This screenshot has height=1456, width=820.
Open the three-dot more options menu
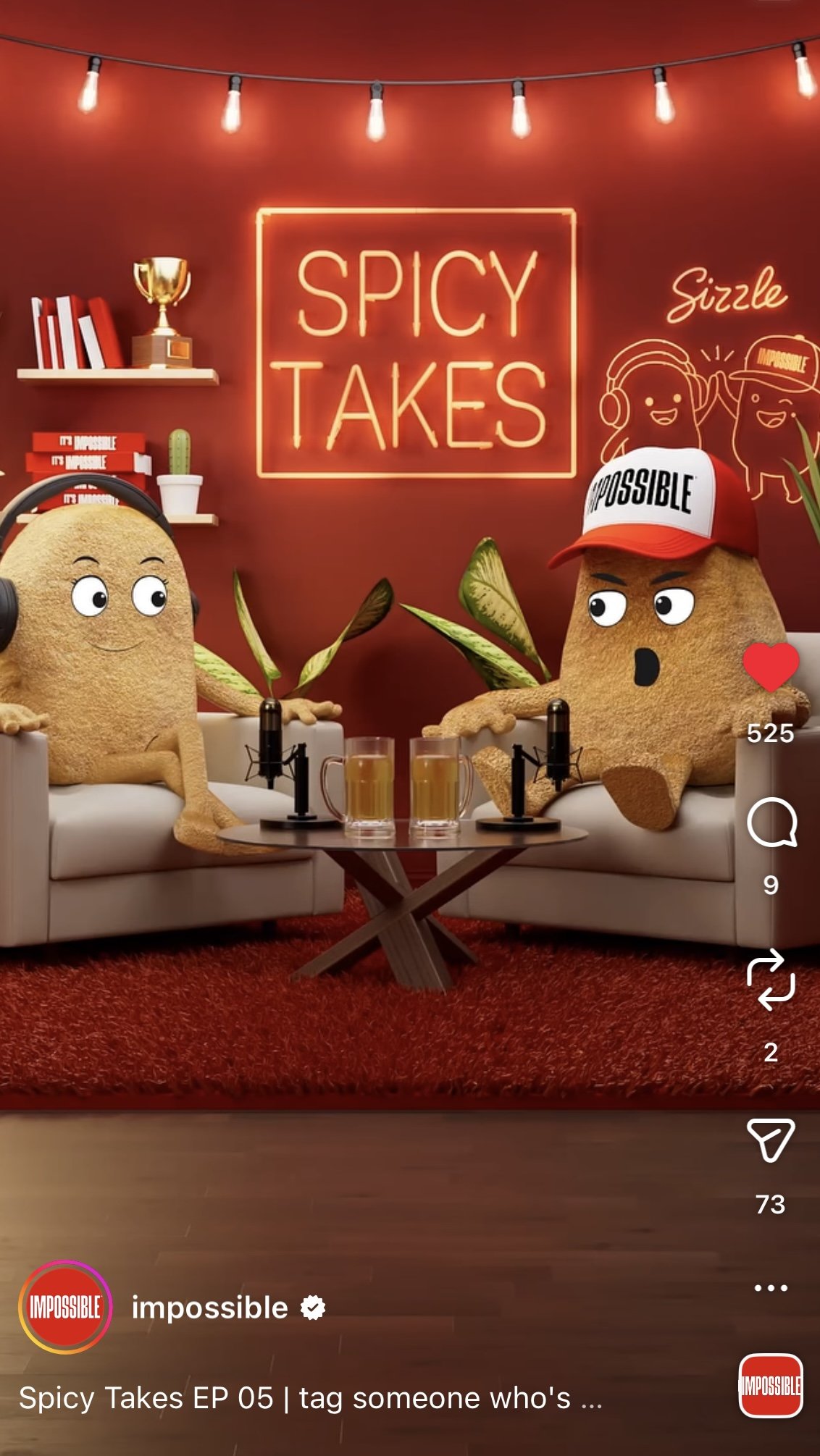coord(771,1287)
